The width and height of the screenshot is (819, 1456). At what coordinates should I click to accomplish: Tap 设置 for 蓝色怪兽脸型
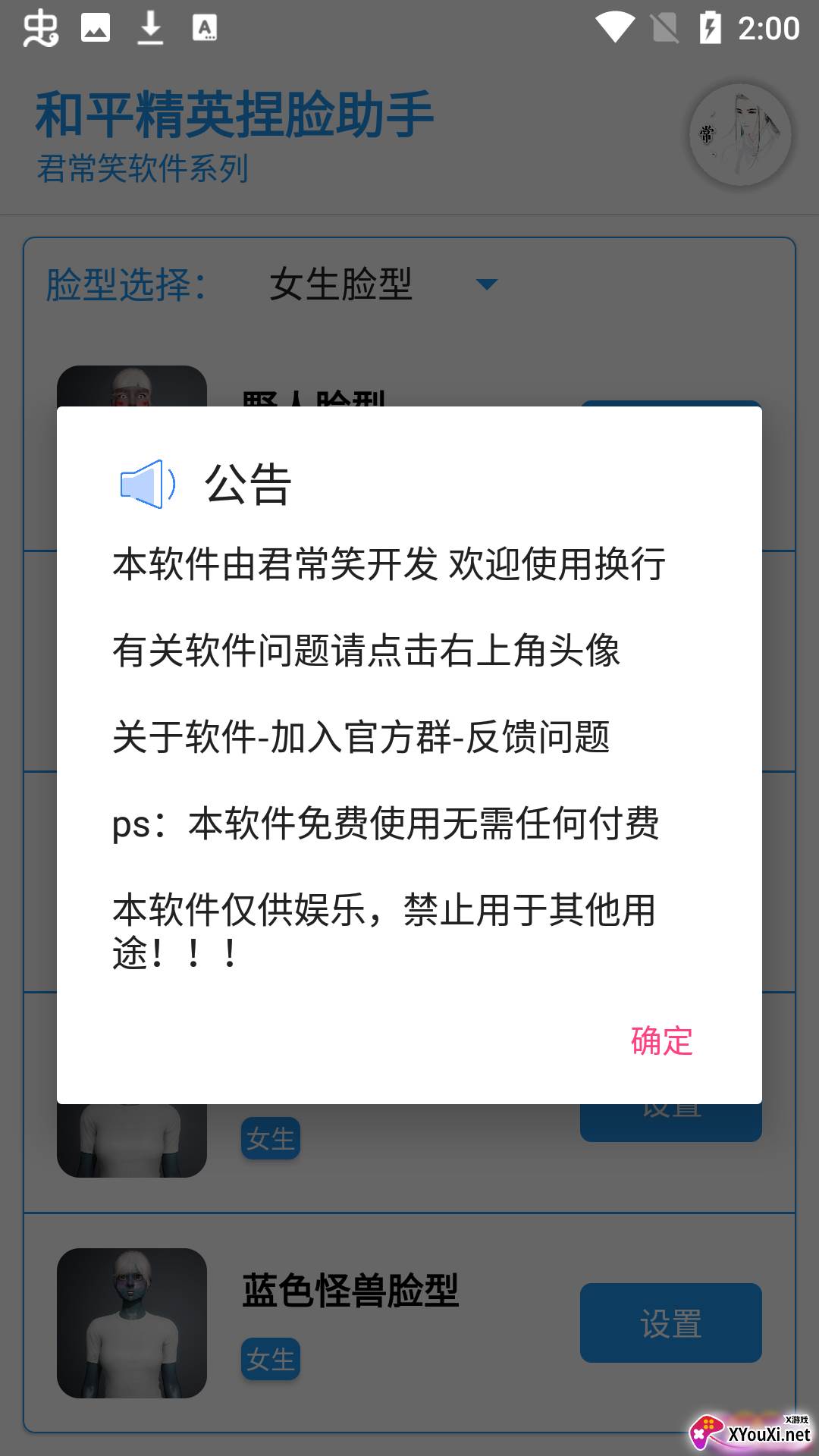(670, 1323)
